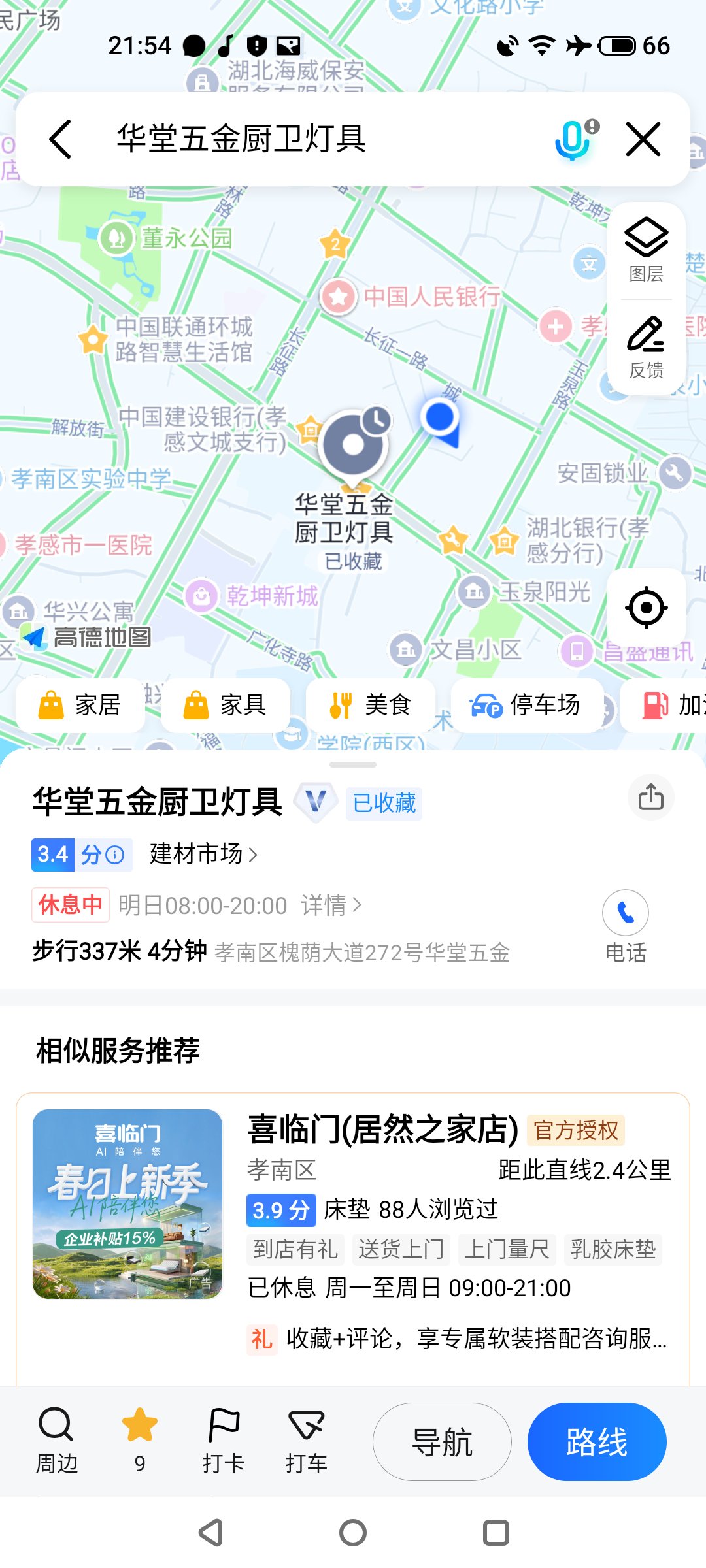Search nearby with 周边

pos(57,1441)
